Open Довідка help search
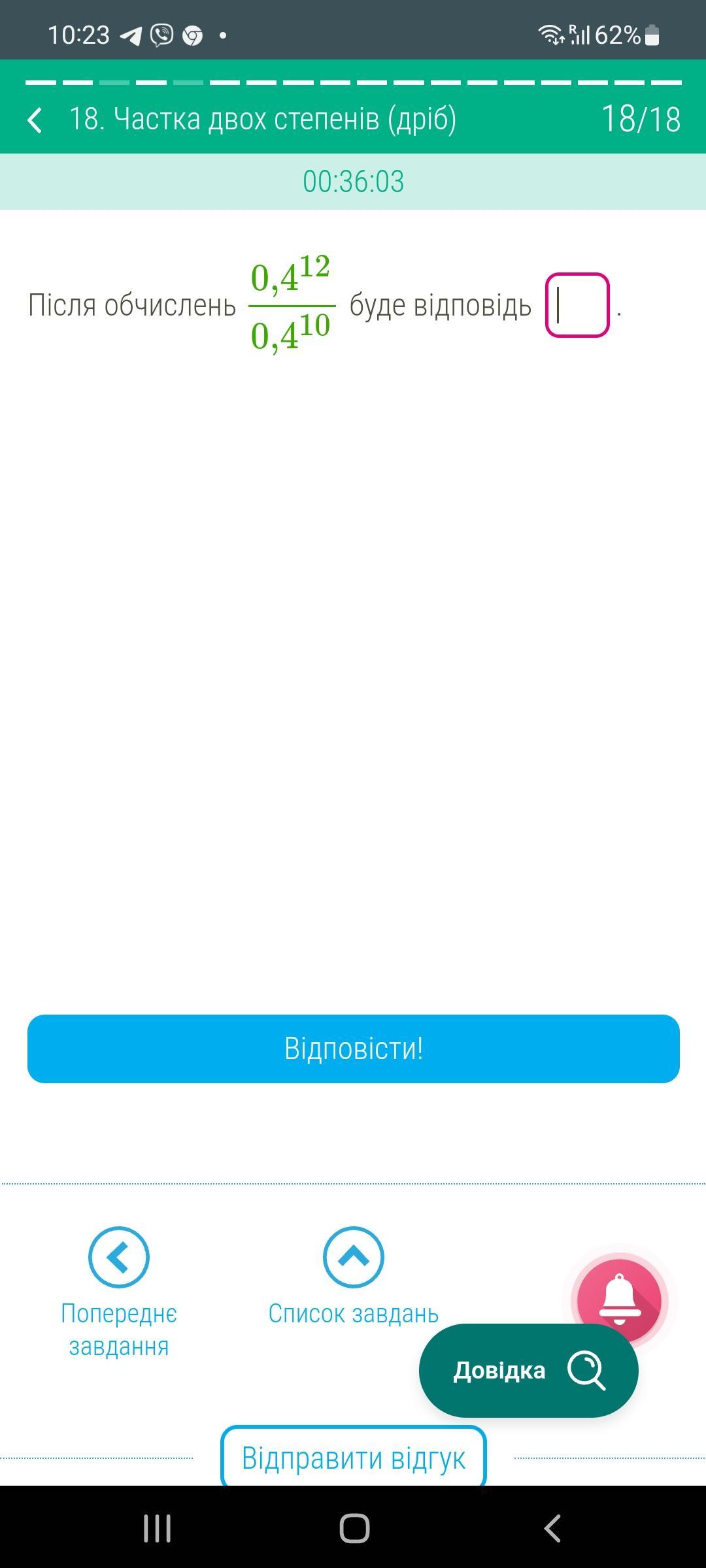 pyautogui.click(x=528, y=1370)
